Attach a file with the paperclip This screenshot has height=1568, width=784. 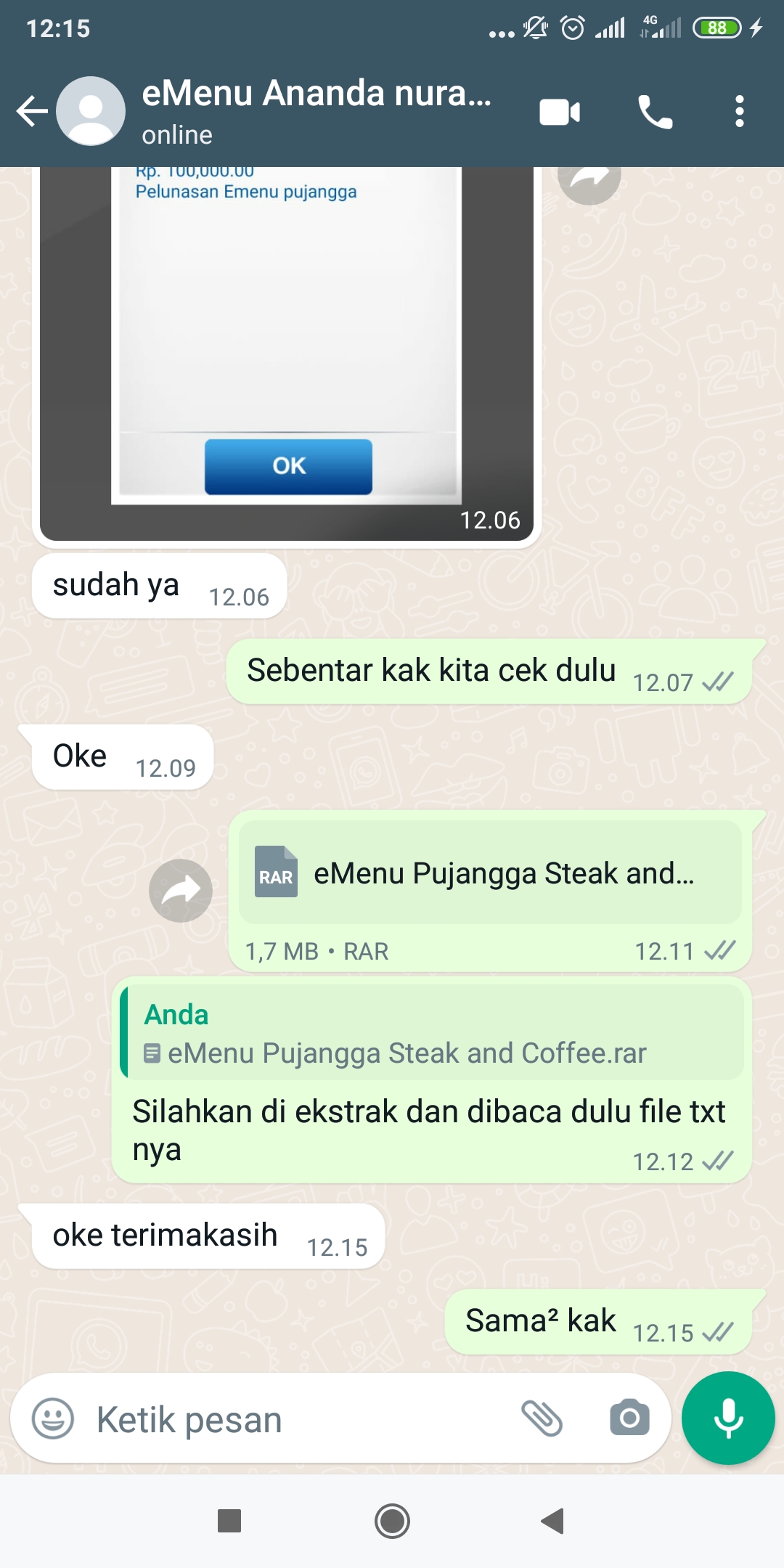(542, 1418)
